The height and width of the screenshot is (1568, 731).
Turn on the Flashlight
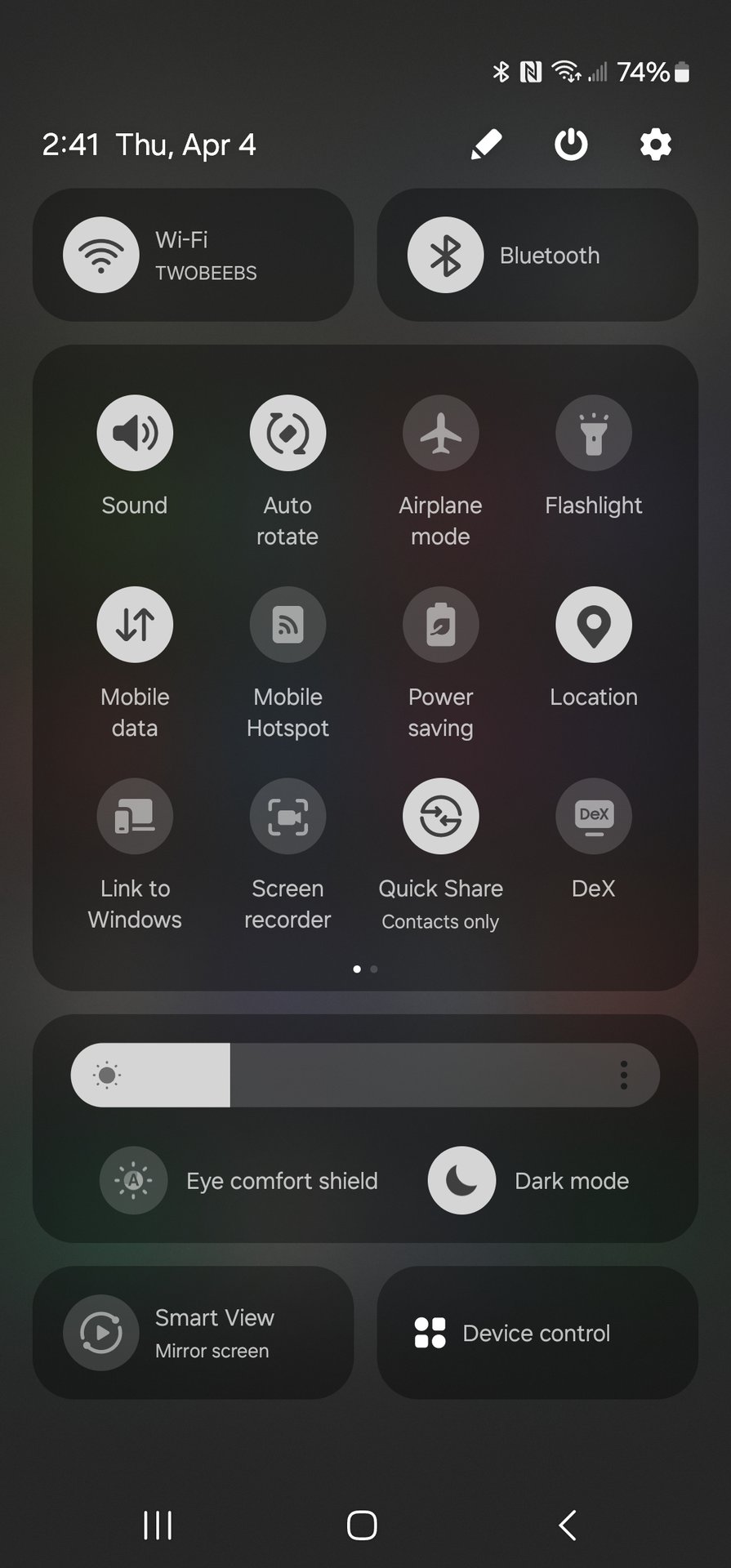coord(594,433)
